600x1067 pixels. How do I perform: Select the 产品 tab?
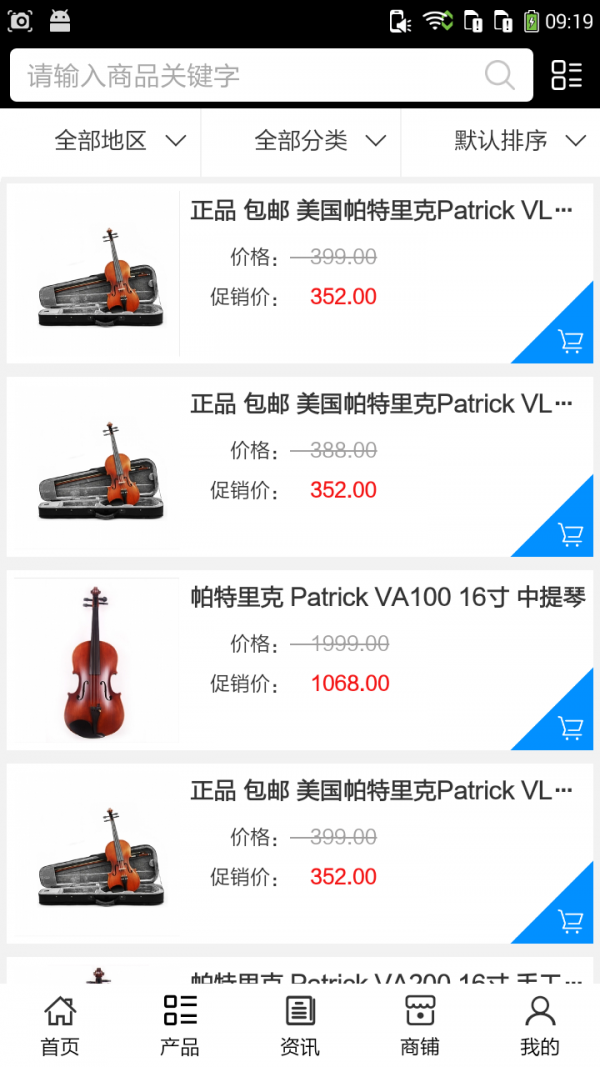[x=180, y=1025]
